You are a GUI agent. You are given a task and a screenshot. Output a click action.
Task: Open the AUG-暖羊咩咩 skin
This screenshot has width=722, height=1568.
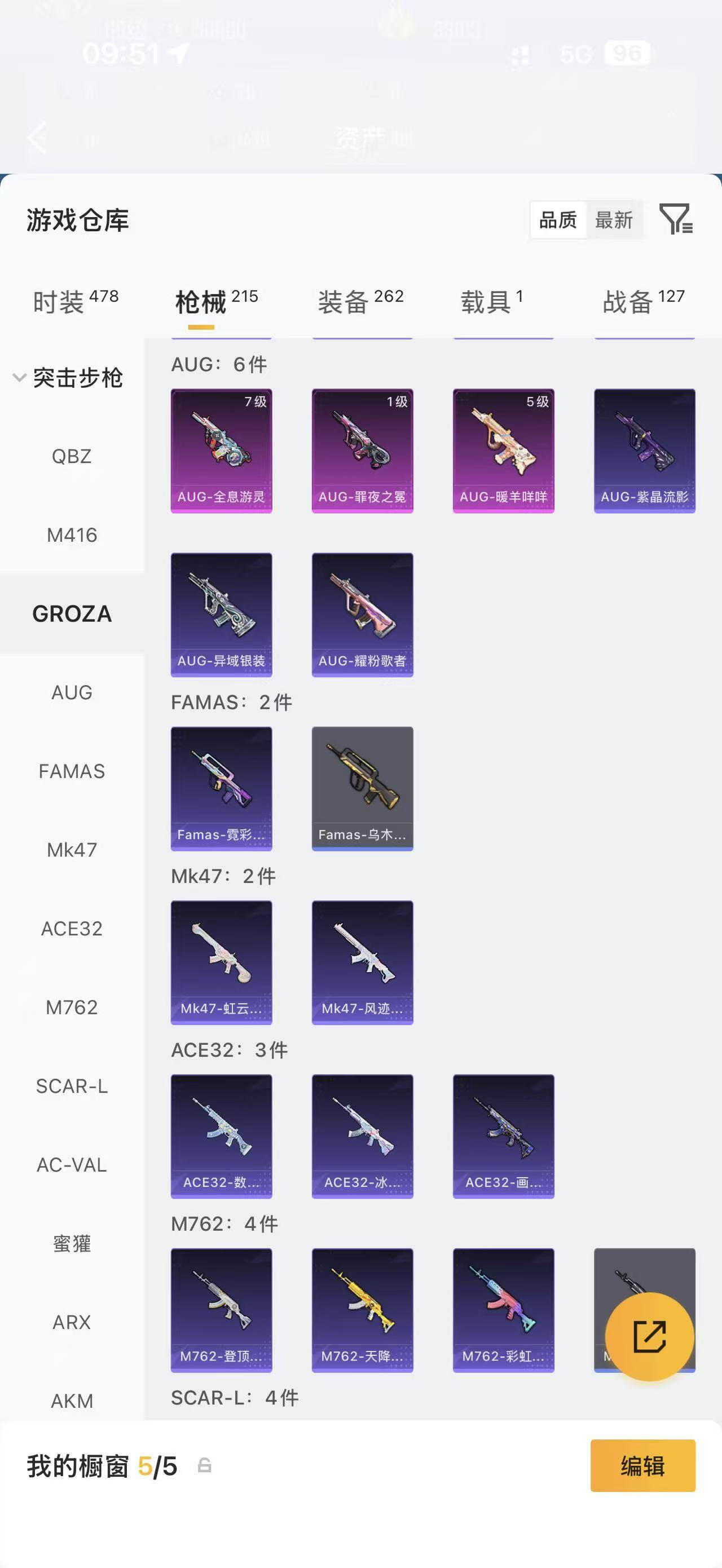pos(504,451)
